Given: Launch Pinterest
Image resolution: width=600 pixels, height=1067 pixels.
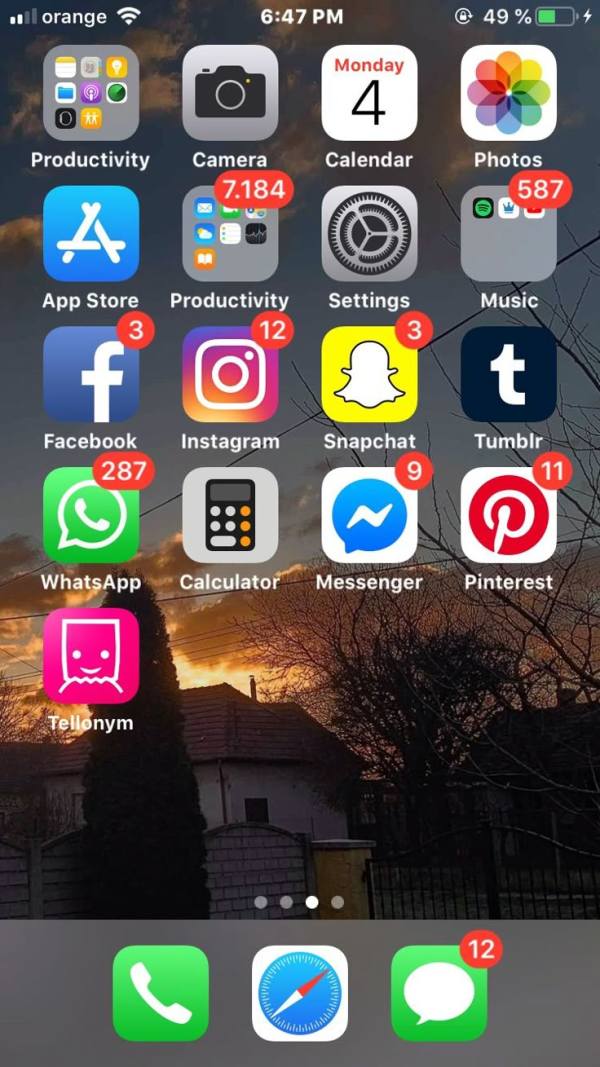Looking at the screenshot, I should (x=508, y=515).
